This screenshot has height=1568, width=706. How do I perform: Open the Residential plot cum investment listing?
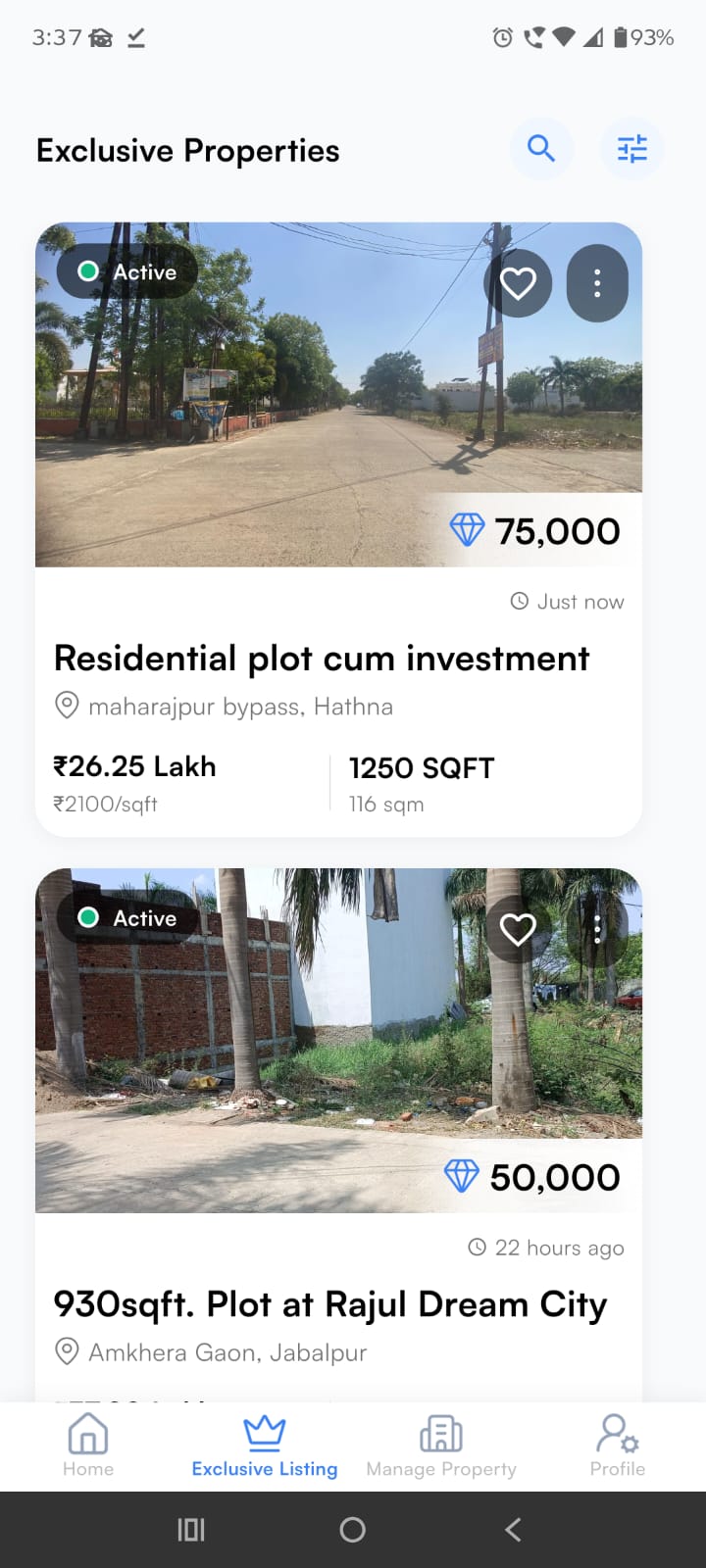coord(322,658)
